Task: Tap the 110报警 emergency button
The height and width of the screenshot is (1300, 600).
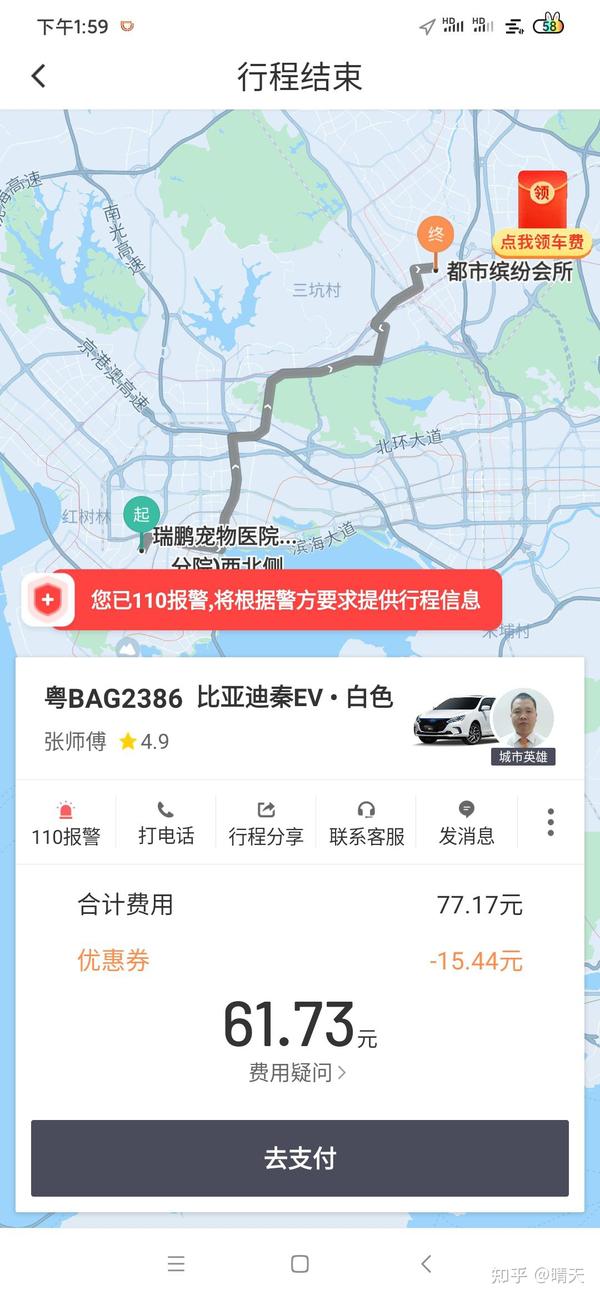Action: pos(66,823)
